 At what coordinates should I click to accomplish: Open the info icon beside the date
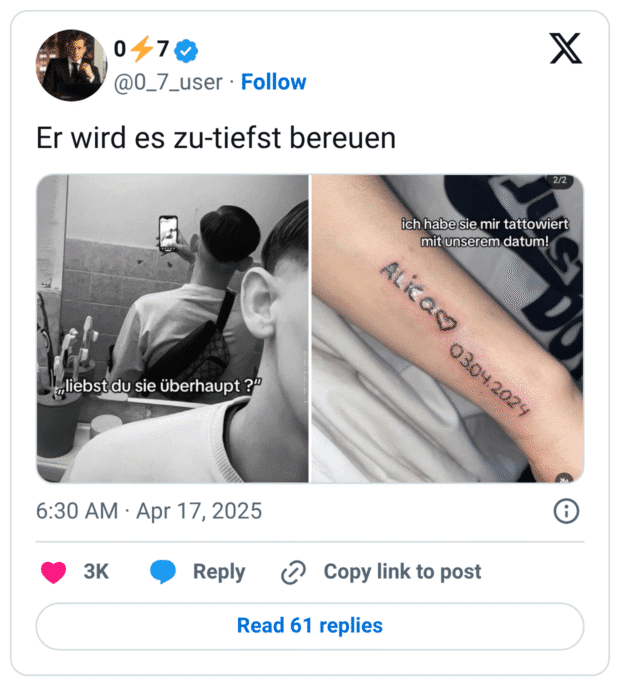(x=566, y=511)
